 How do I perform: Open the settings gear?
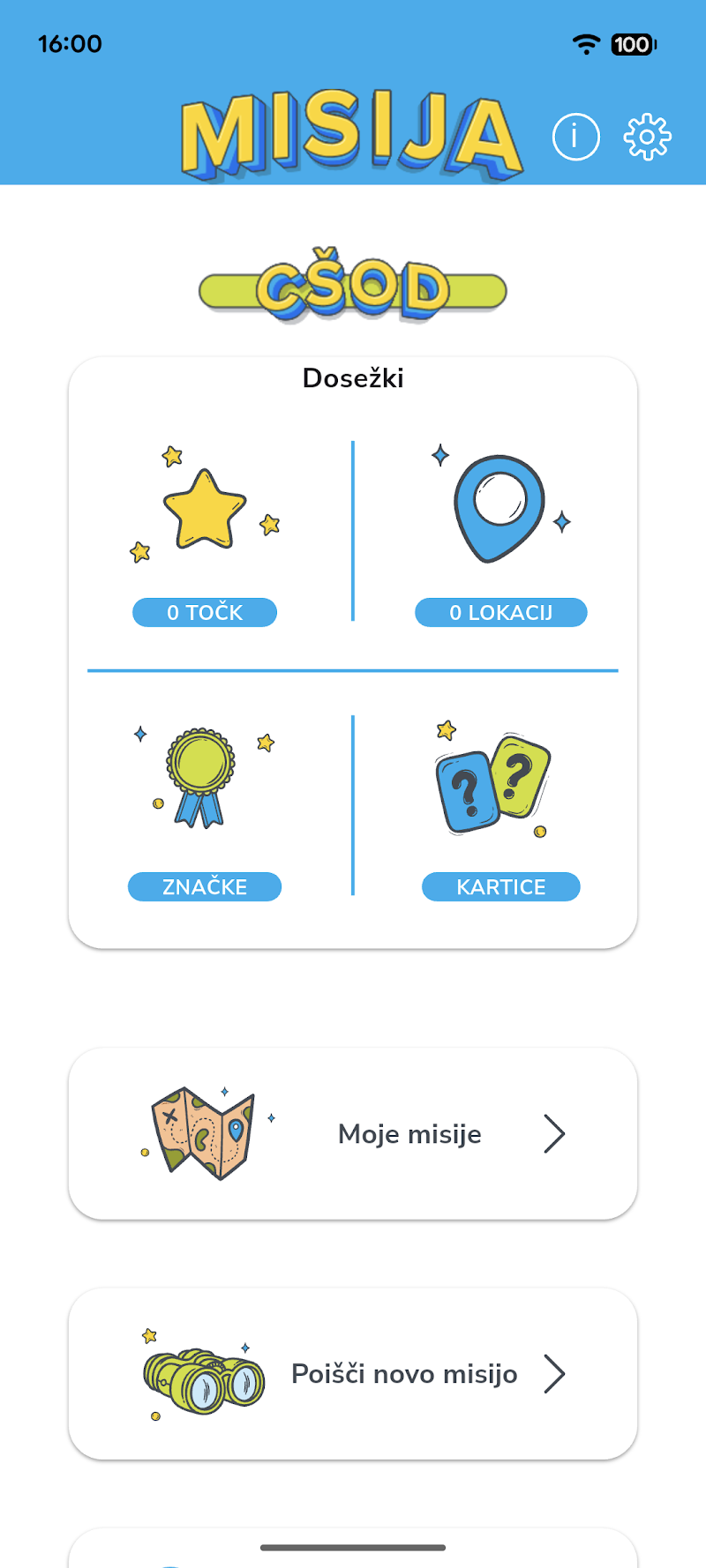coord(647,138)
